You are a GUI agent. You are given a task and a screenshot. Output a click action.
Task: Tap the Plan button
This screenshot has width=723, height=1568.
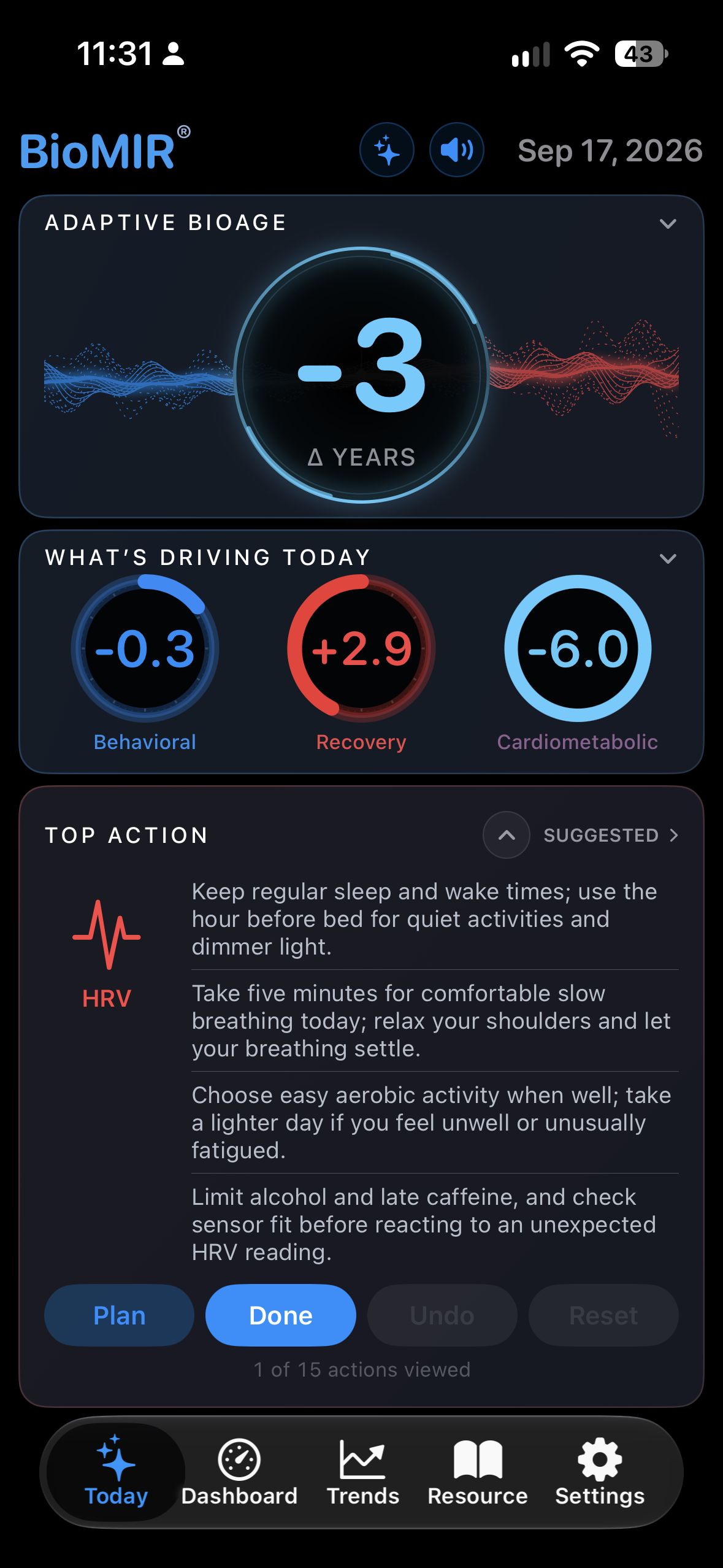tap(120, 1315)
